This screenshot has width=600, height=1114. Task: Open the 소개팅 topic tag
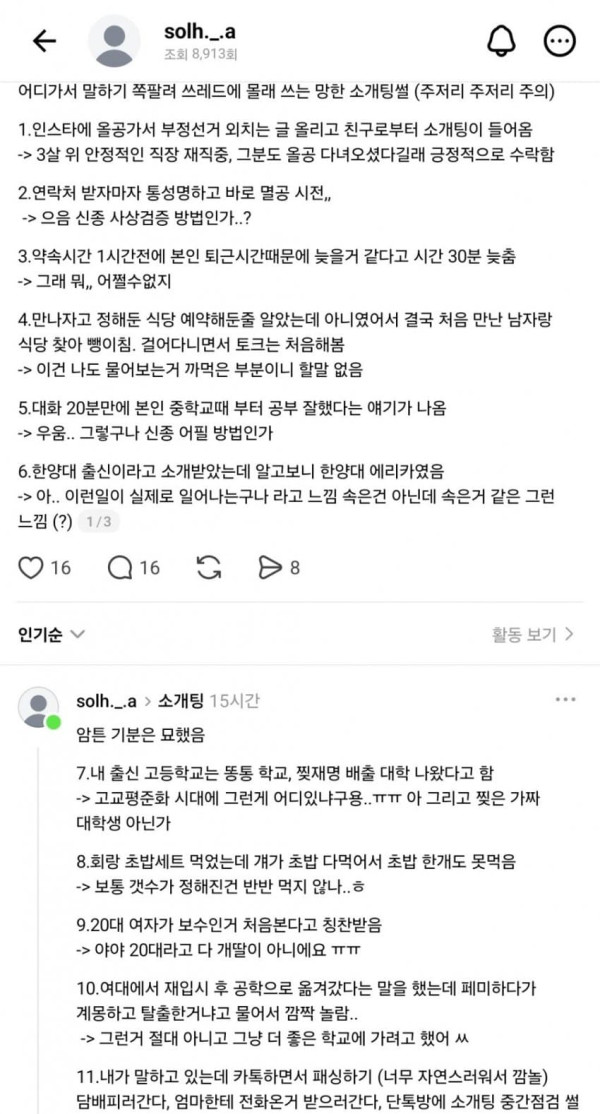pyautogui.click(x=180, y=702)
